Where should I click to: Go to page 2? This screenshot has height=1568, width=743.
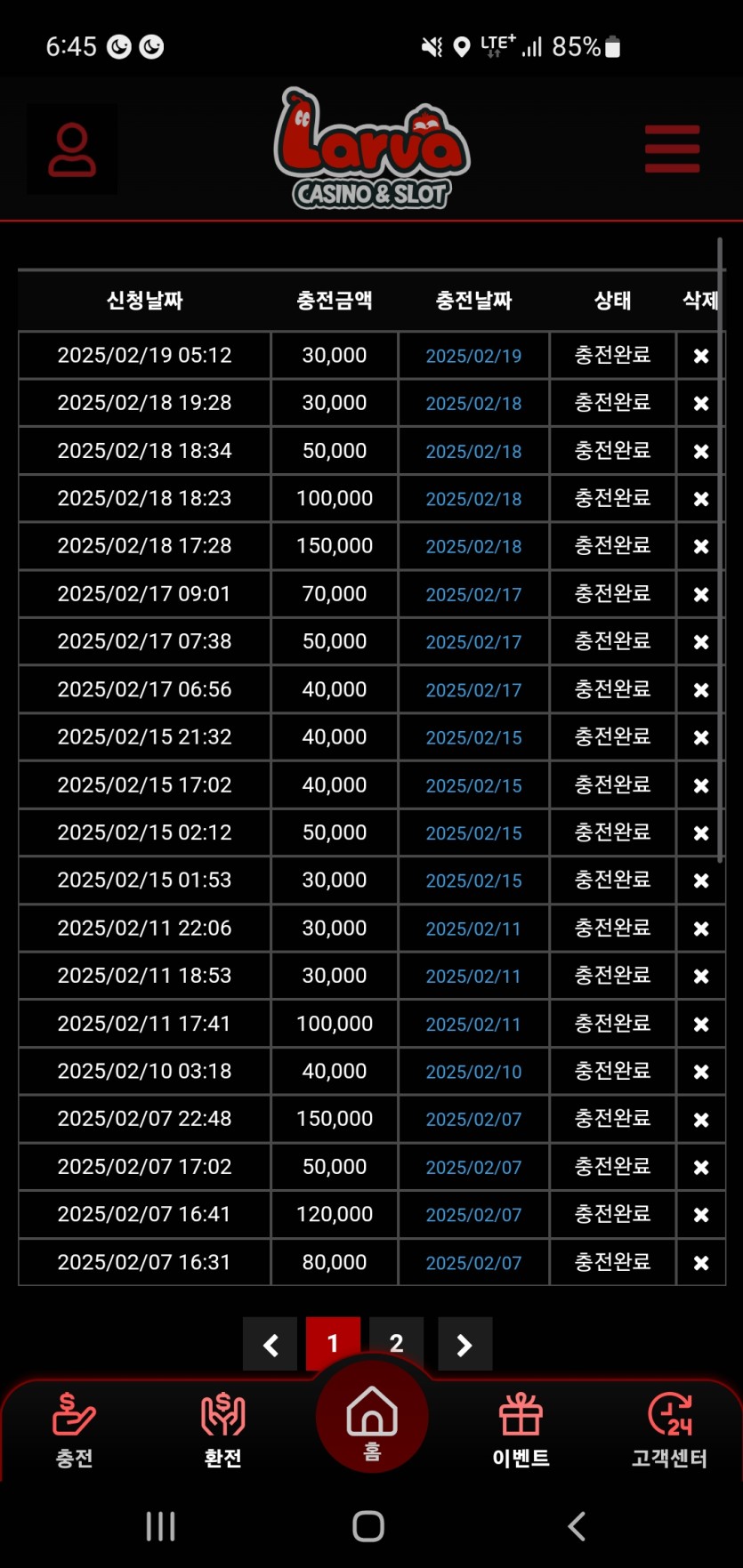[396, 1343]
